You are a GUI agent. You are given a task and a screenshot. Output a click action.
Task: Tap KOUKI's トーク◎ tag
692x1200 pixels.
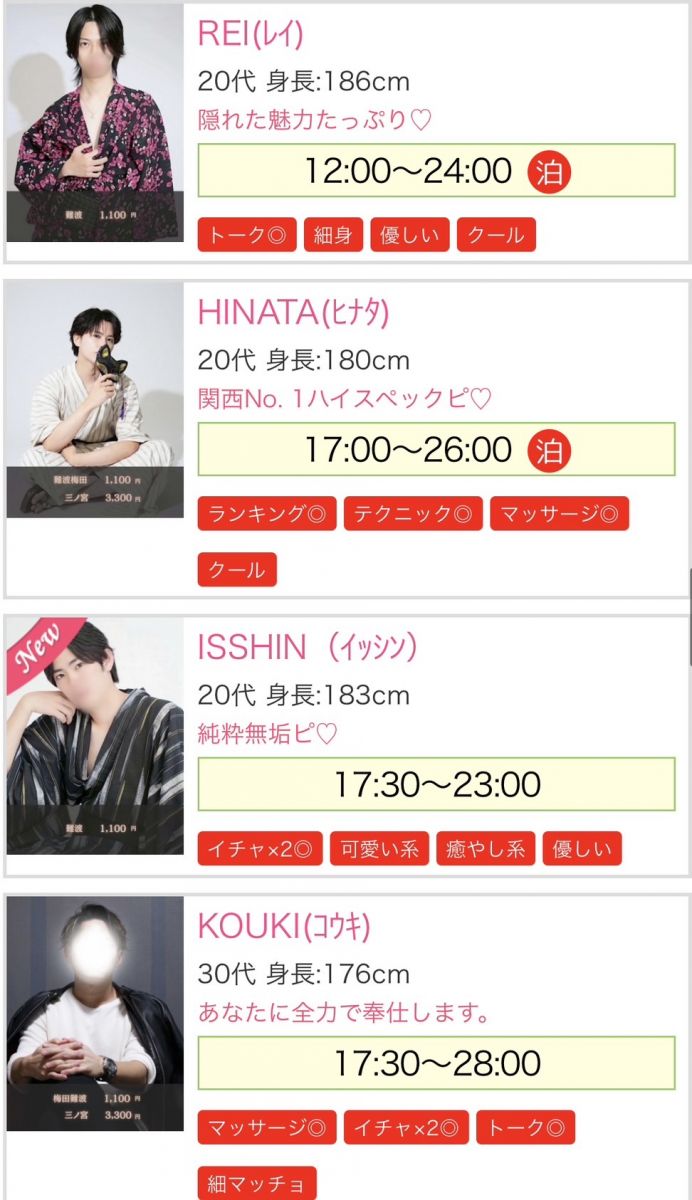point(525,1127)
